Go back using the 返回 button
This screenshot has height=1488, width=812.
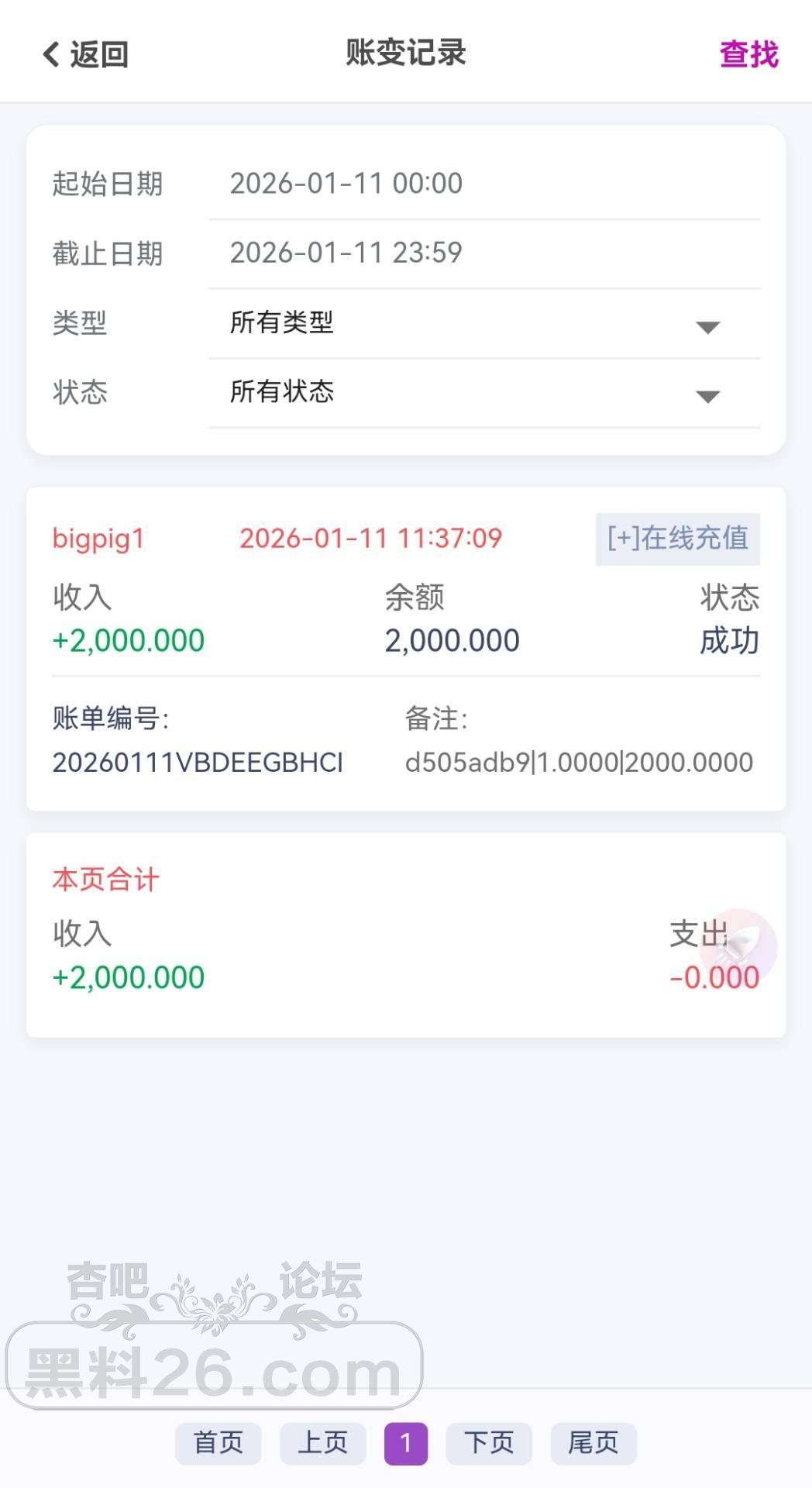pyautogui.click(x=85, y=54)
